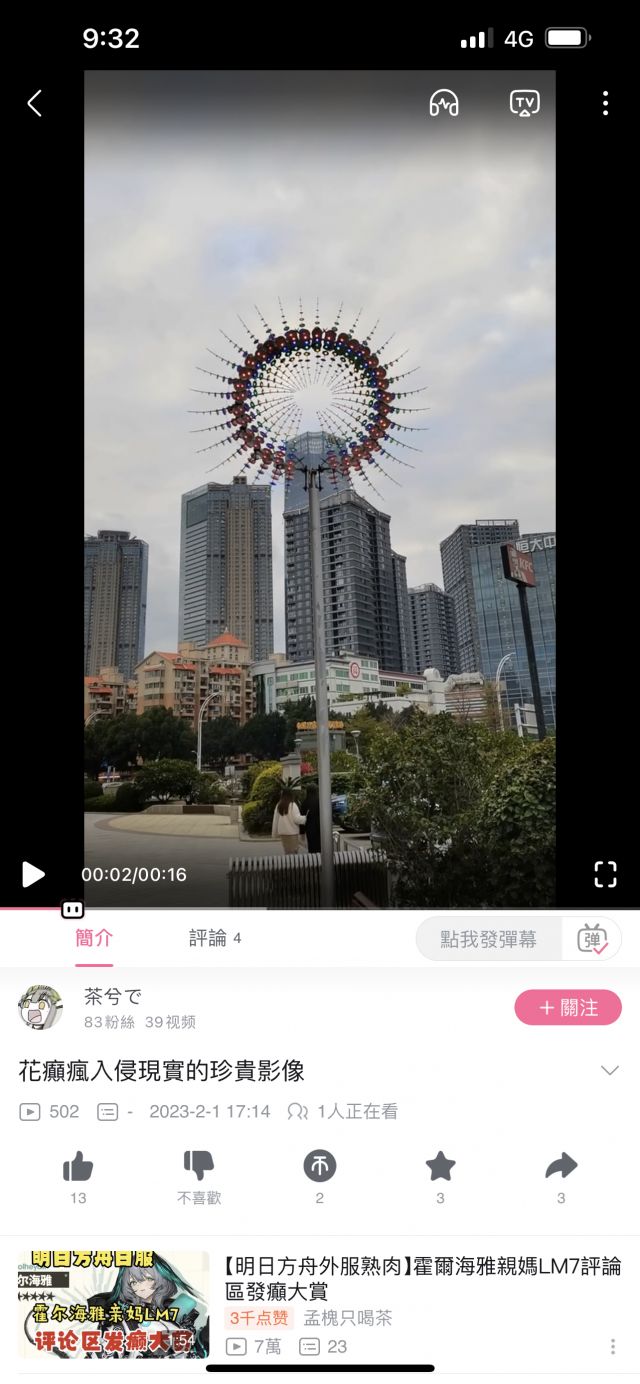Open the video overflow menu
640x1384 pixels.
click(605, 103)
